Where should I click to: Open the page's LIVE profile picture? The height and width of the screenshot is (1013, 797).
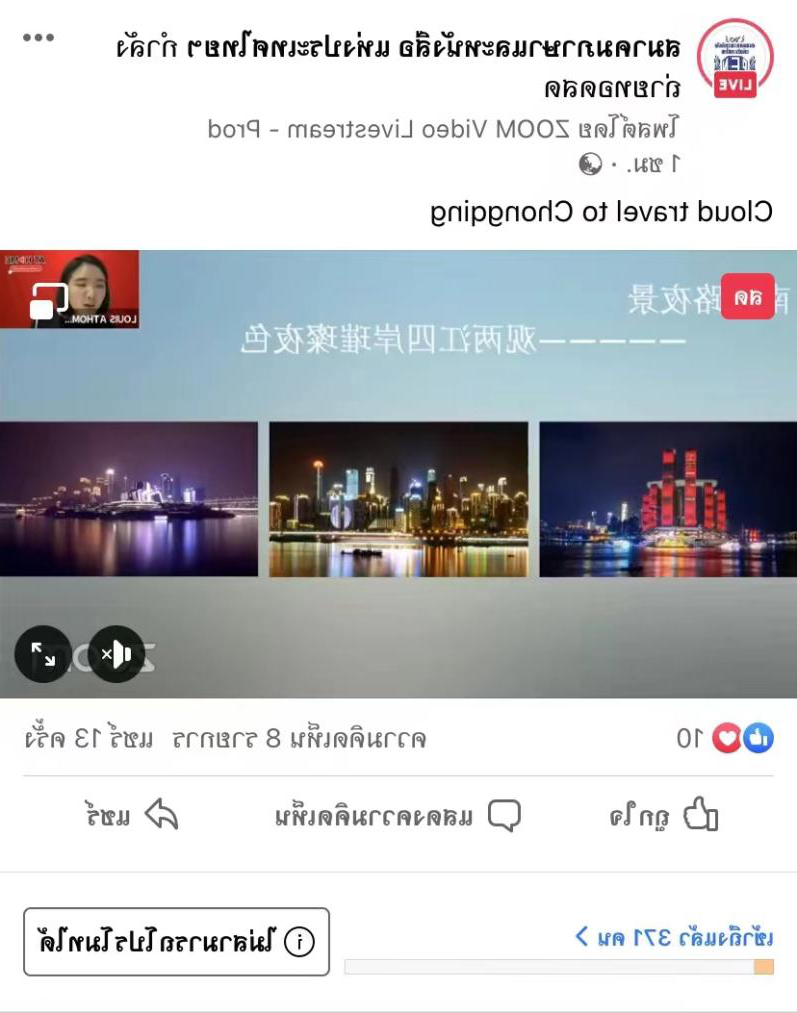[x=734, y=60]
